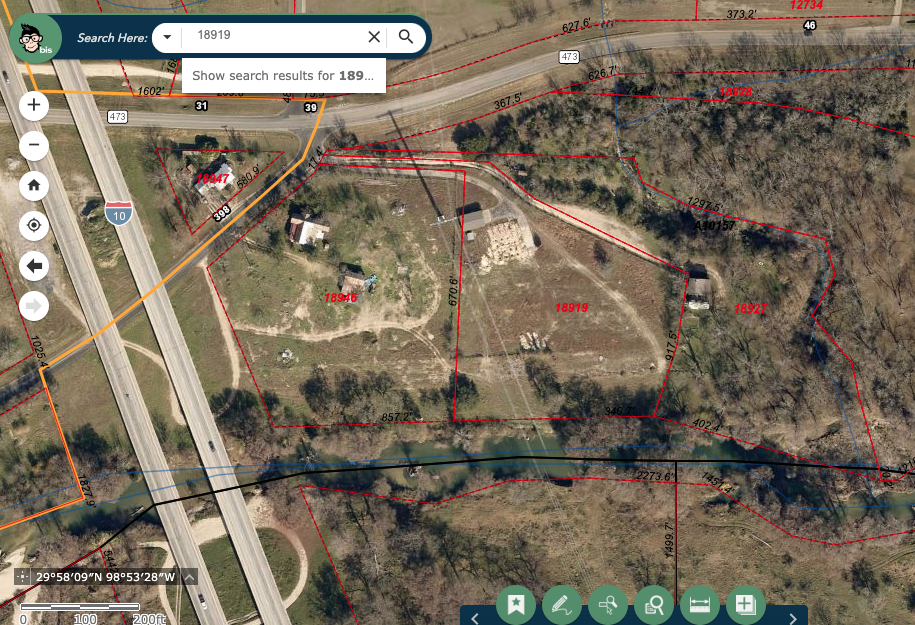Open the record search tool

pos(654,604)
